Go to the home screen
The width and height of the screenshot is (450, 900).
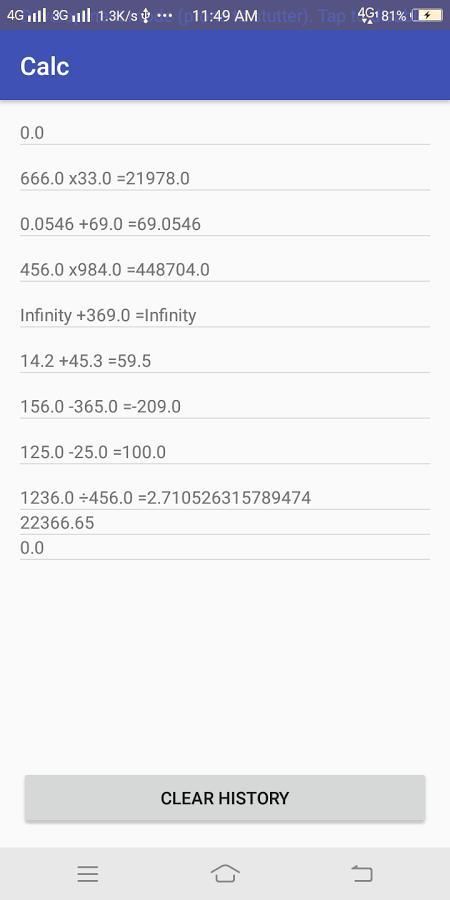pos(225,874)
